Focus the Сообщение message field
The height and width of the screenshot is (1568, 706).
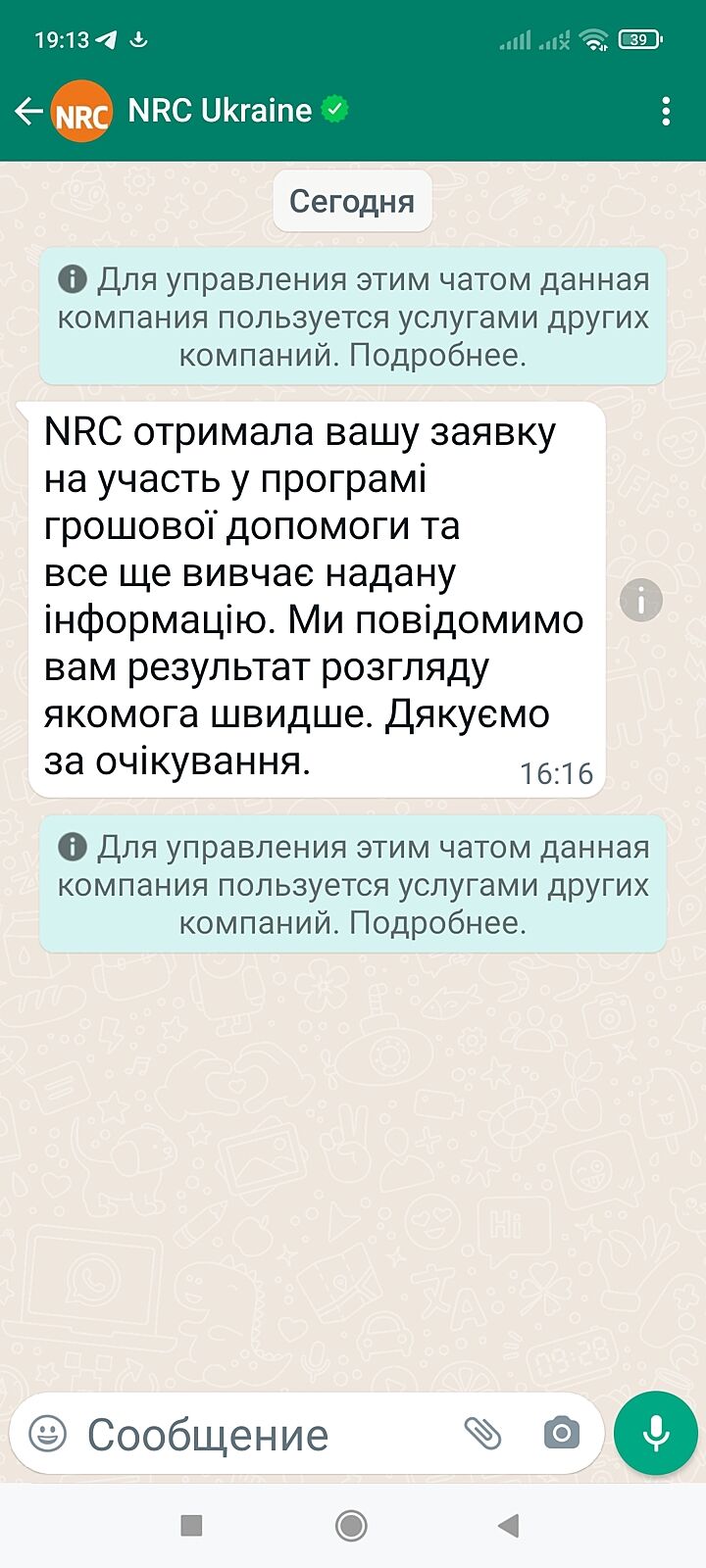255,1435
